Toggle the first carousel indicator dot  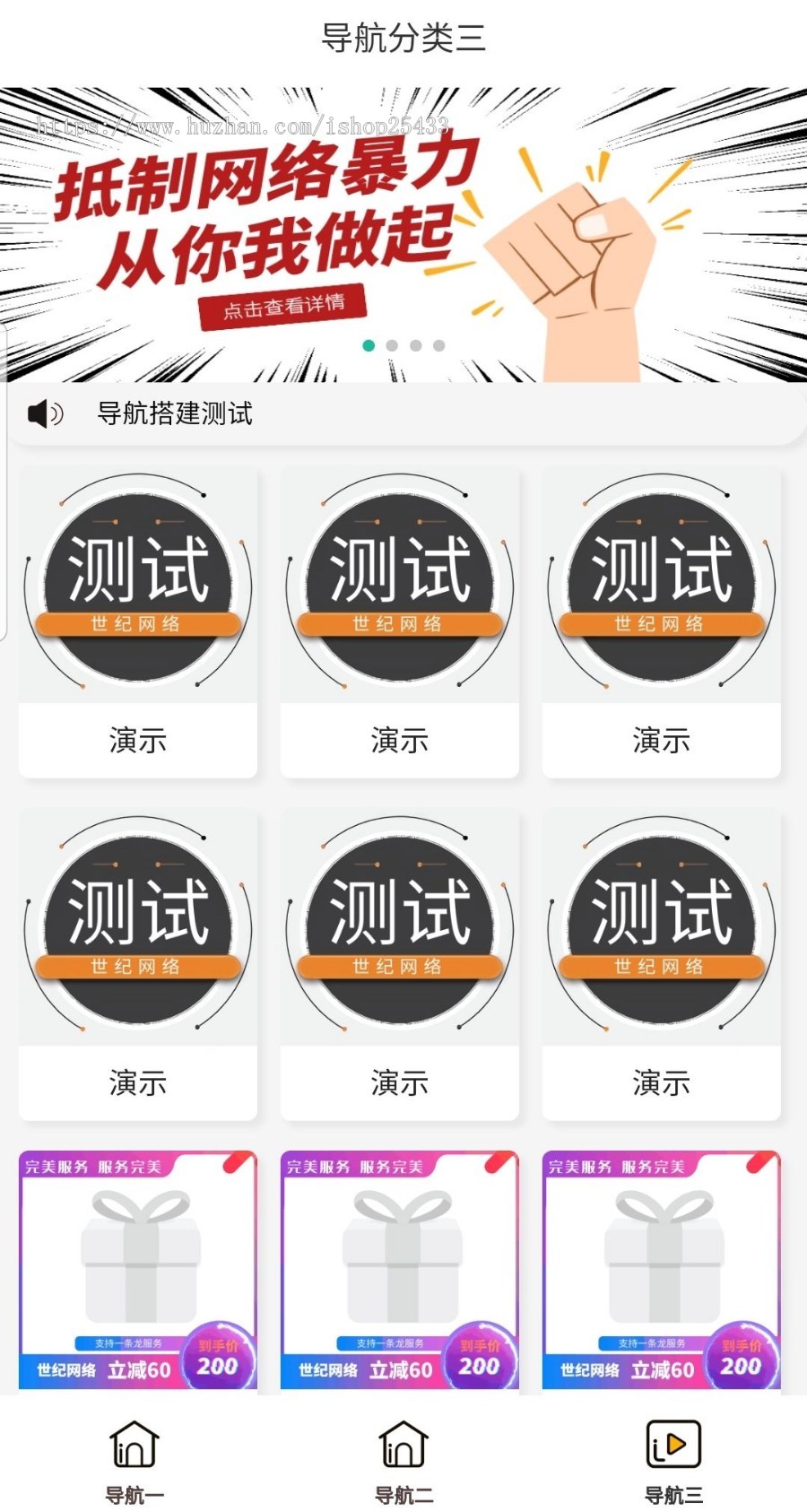(369, 343)
